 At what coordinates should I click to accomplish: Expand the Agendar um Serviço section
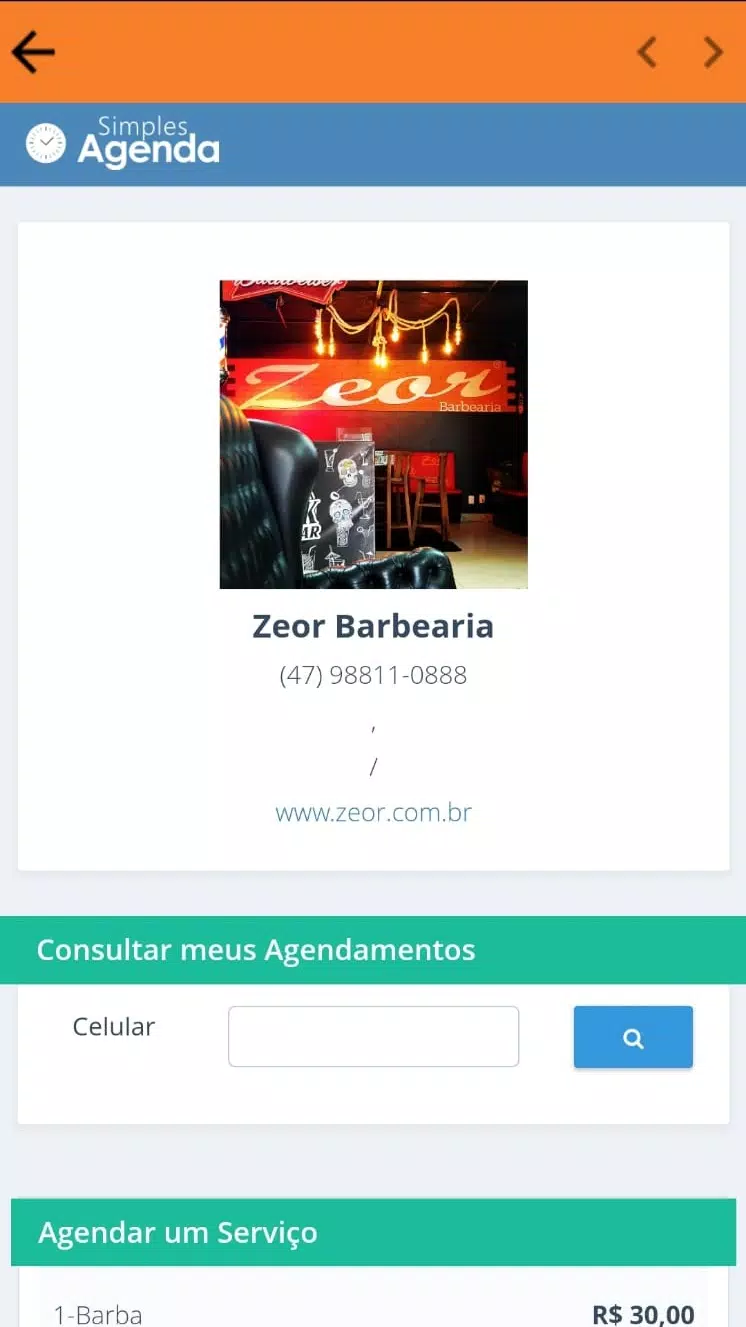[176, 1232]
